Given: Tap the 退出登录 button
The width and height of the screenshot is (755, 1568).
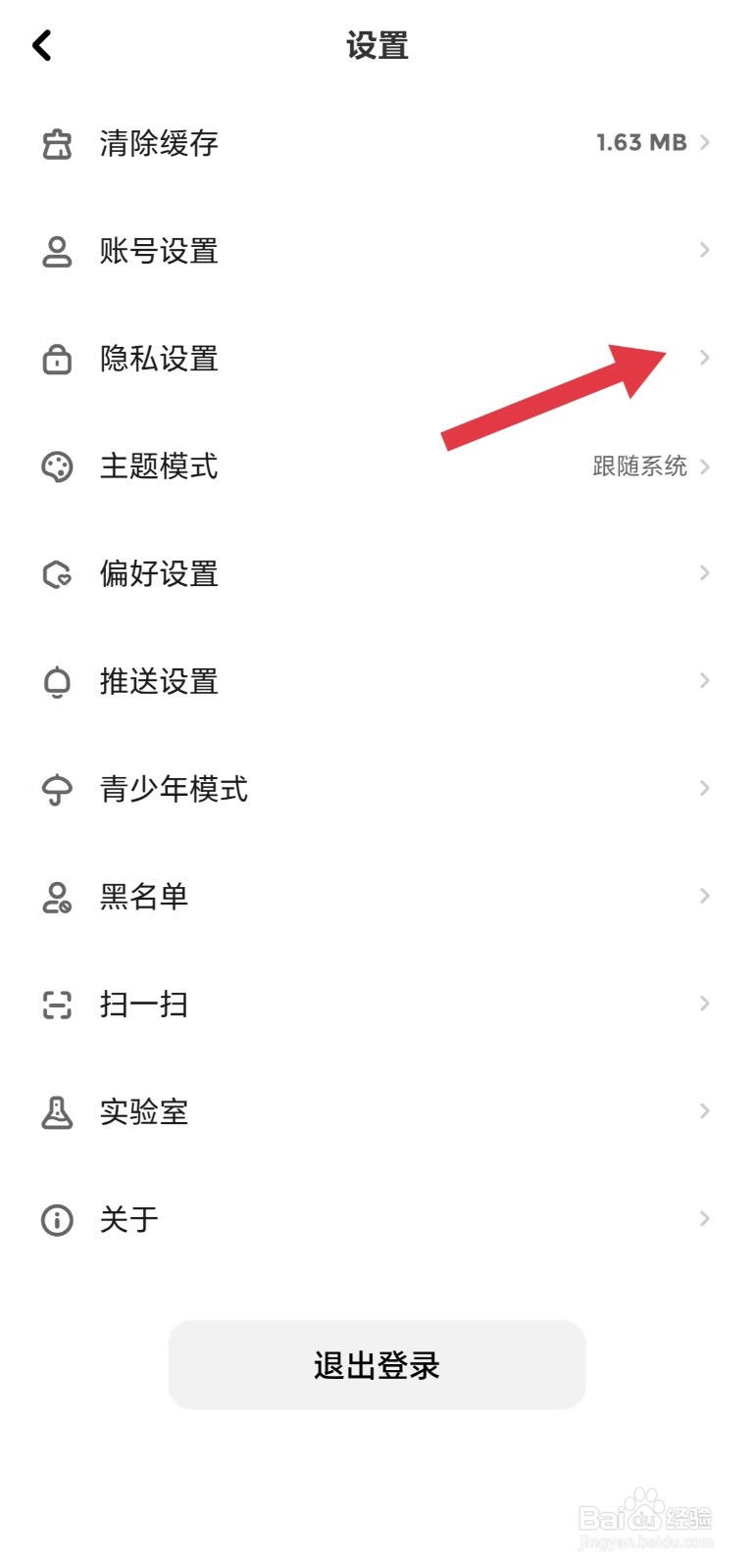Looking at the screenshot, I should pos(377,1363).
